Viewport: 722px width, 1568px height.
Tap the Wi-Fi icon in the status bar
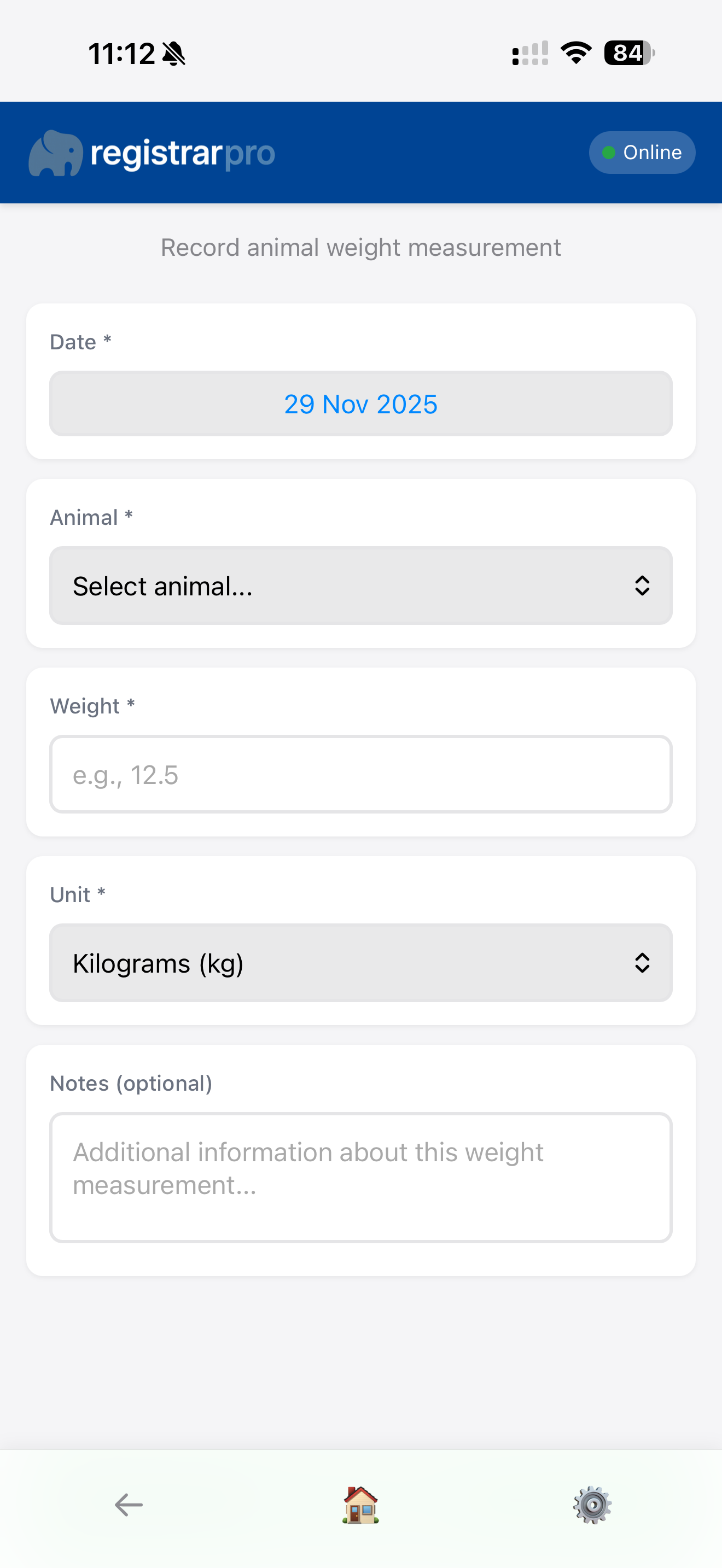click(x=575, y=54)
